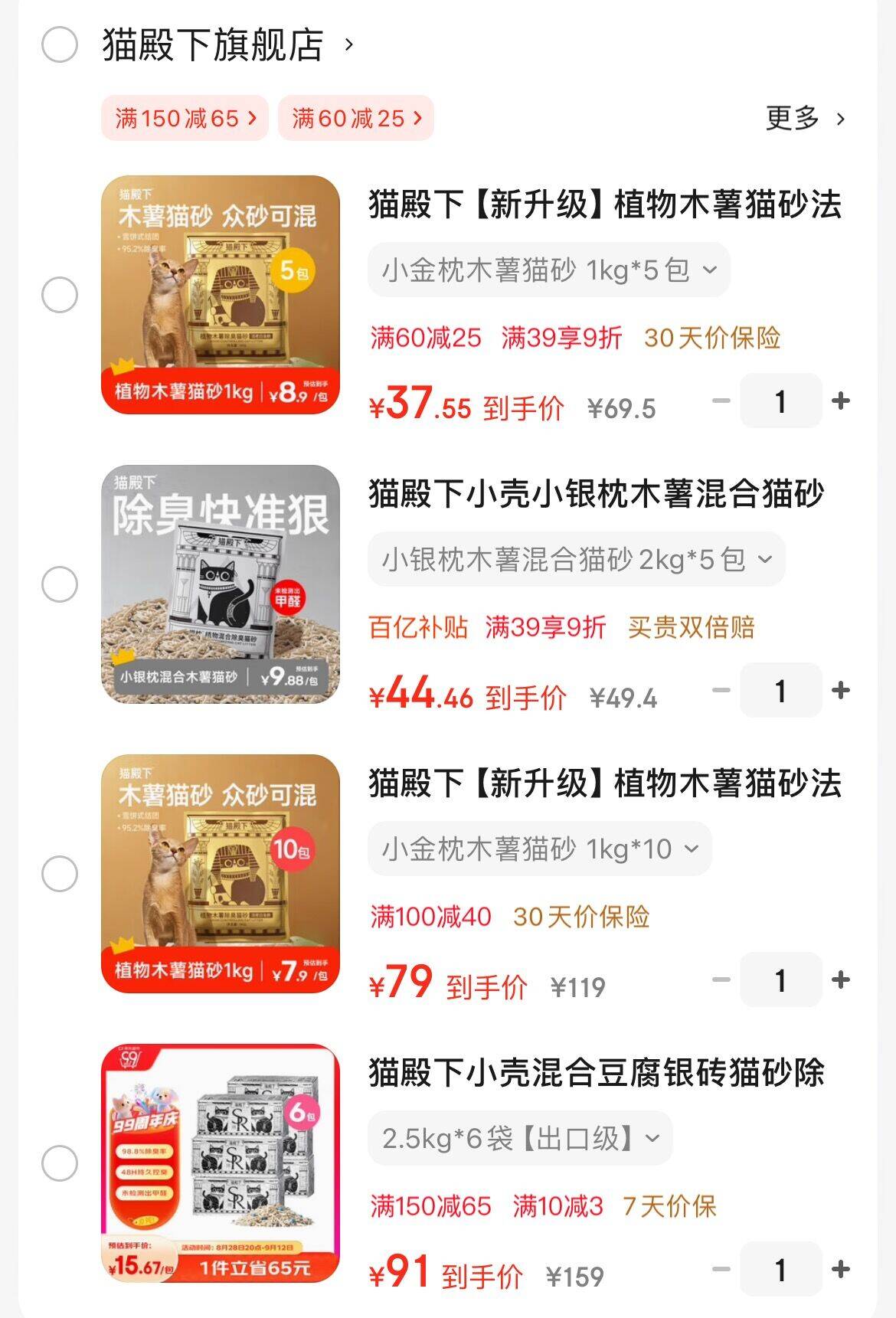
Task: Change spec of 小银枕木薯混合猫砂 2kg*5包
Action: (x=574, y=559)
